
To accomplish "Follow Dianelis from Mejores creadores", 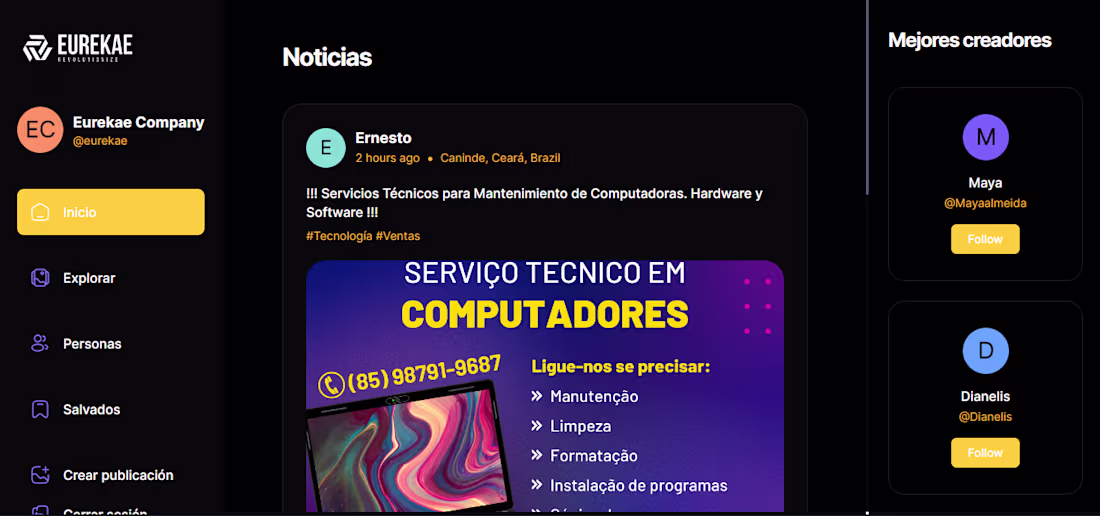I will (984, 453).
